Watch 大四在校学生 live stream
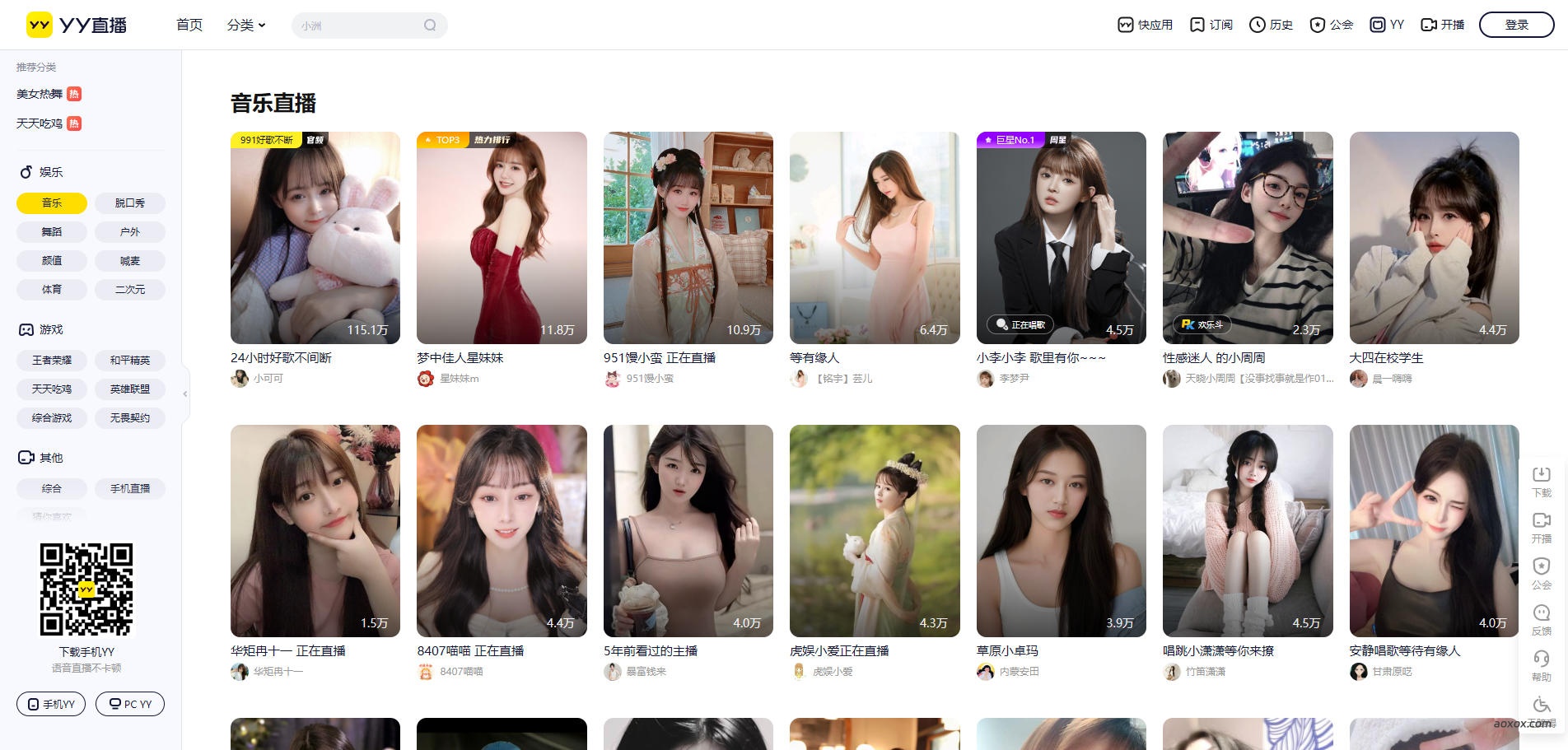 1434,238
